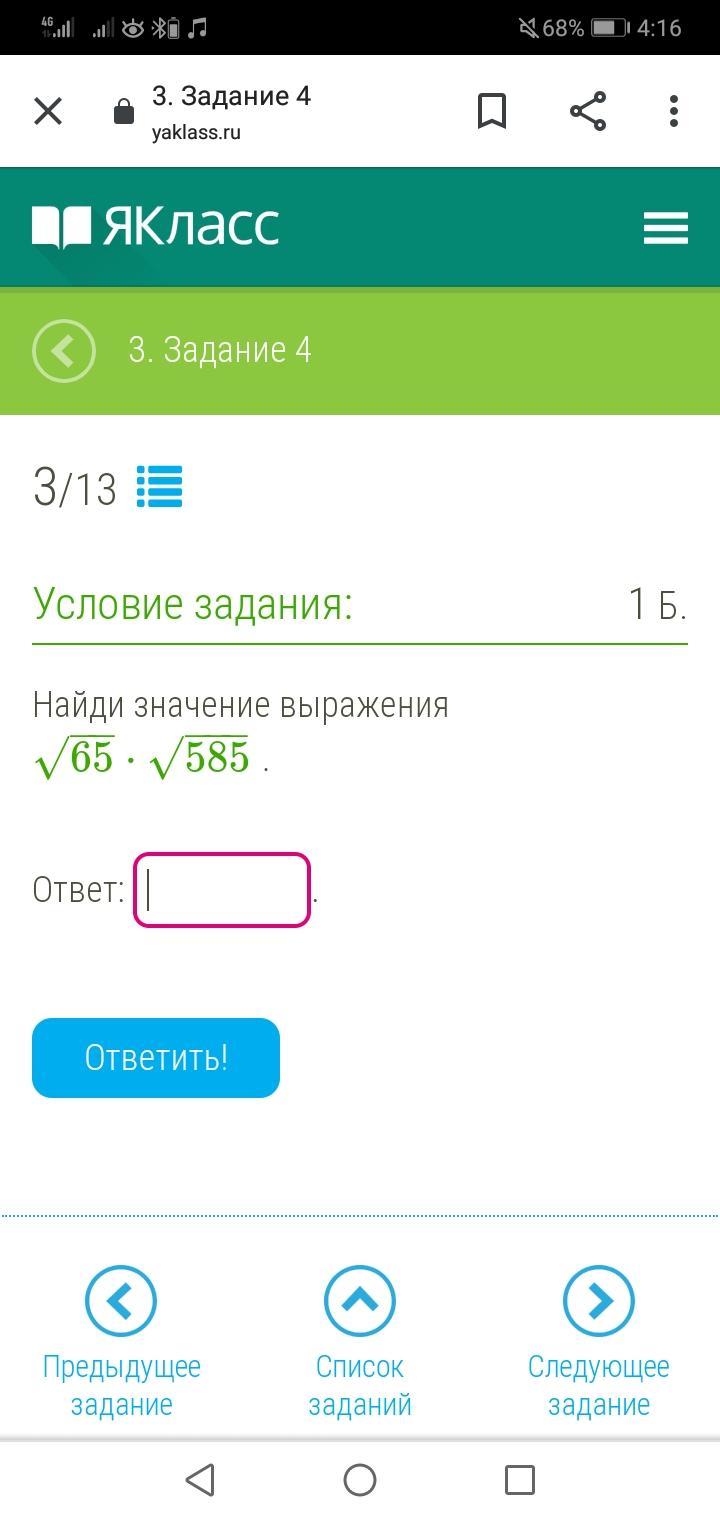
Task: Close the browser custom tab
Action: pos(48,111)
